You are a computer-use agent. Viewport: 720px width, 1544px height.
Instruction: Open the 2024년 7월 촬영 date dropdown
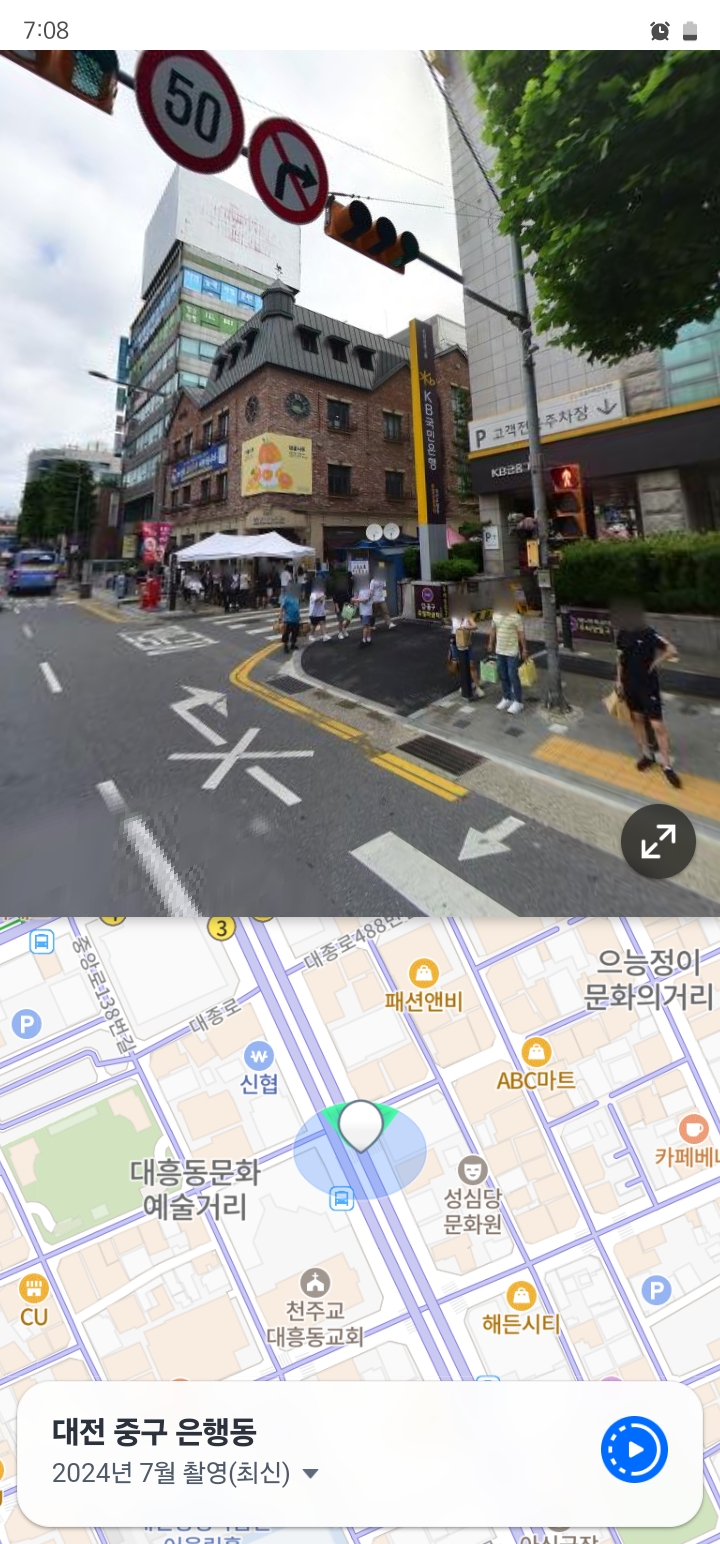coord(310,1473)
